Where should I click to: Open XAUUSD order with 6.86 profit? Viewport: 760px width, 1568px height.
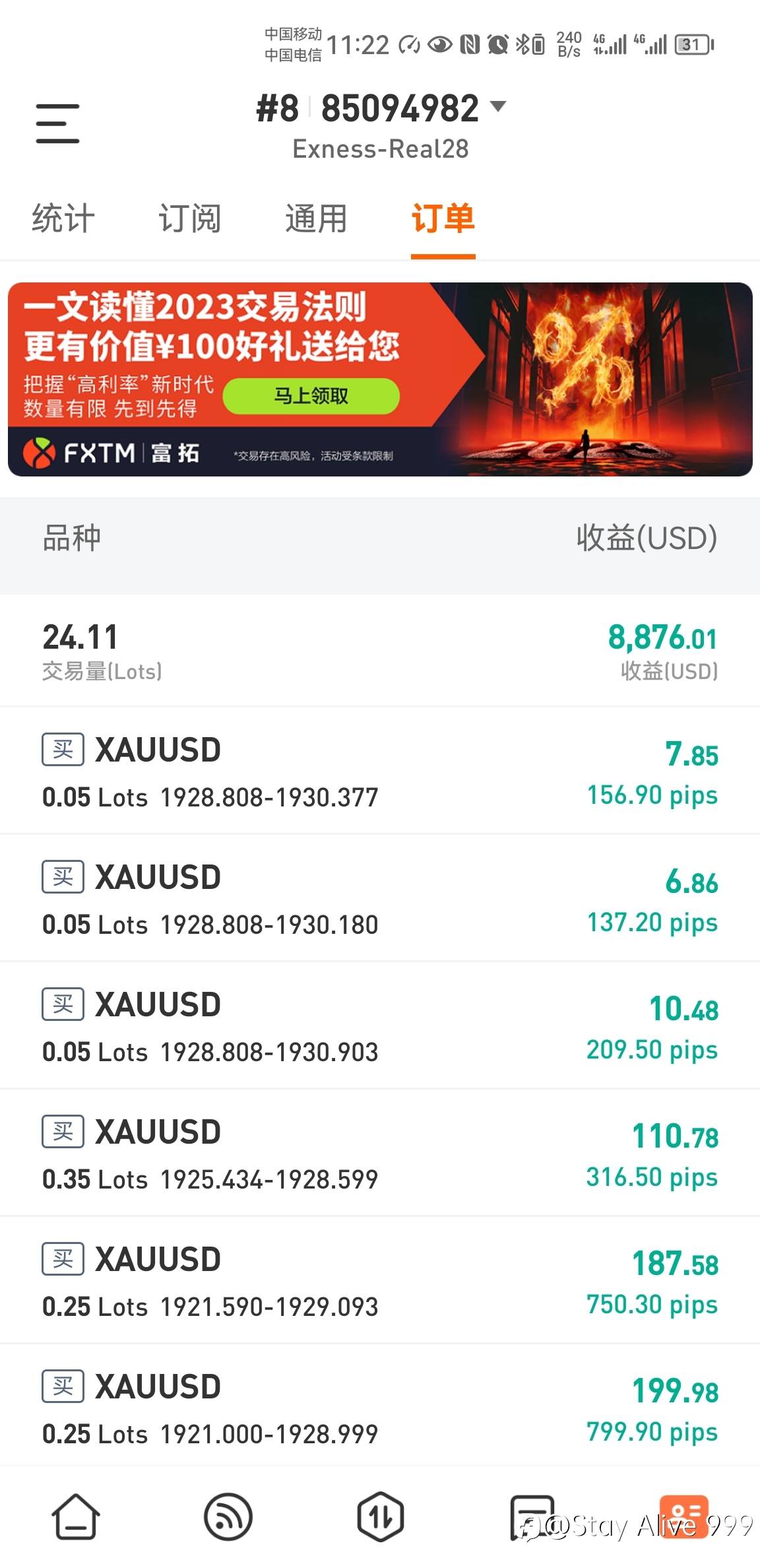[x=380, y=898]
